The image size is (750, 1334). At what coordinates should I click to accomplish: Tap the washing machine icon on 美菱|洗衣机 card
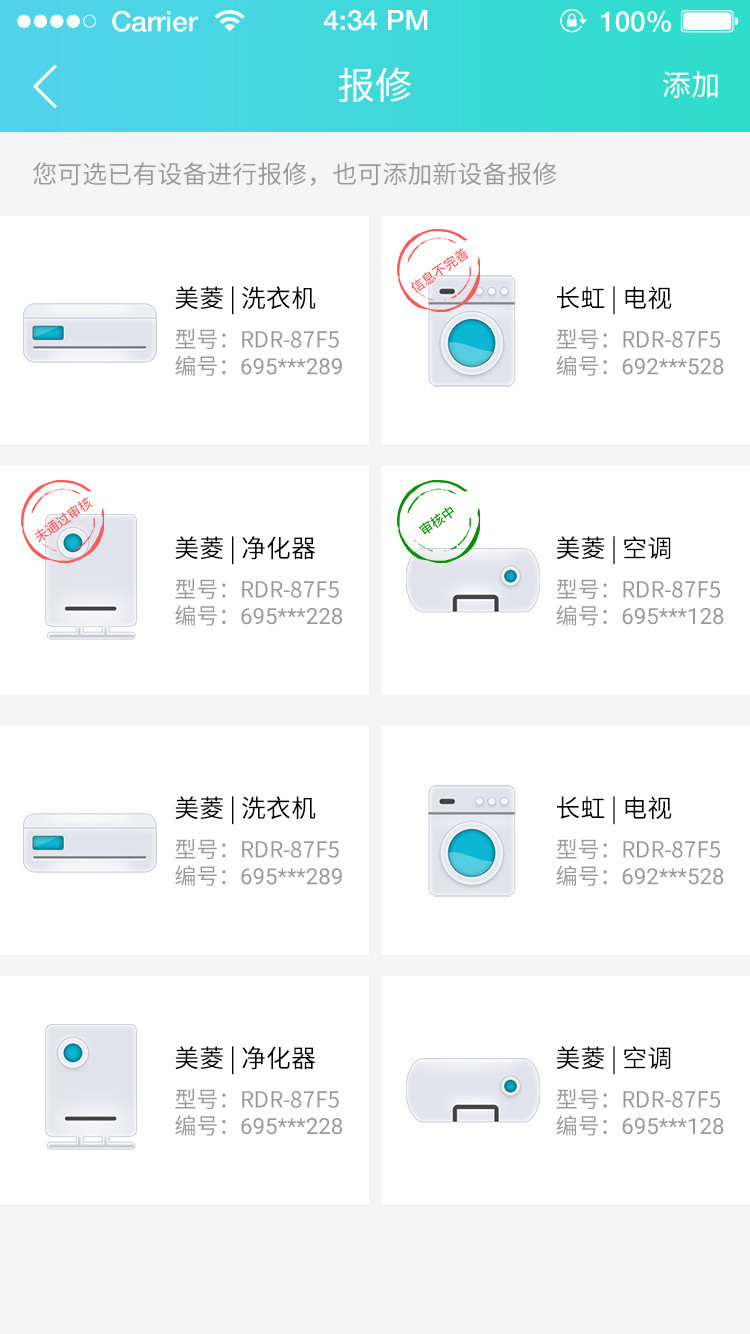coord(89,332)
